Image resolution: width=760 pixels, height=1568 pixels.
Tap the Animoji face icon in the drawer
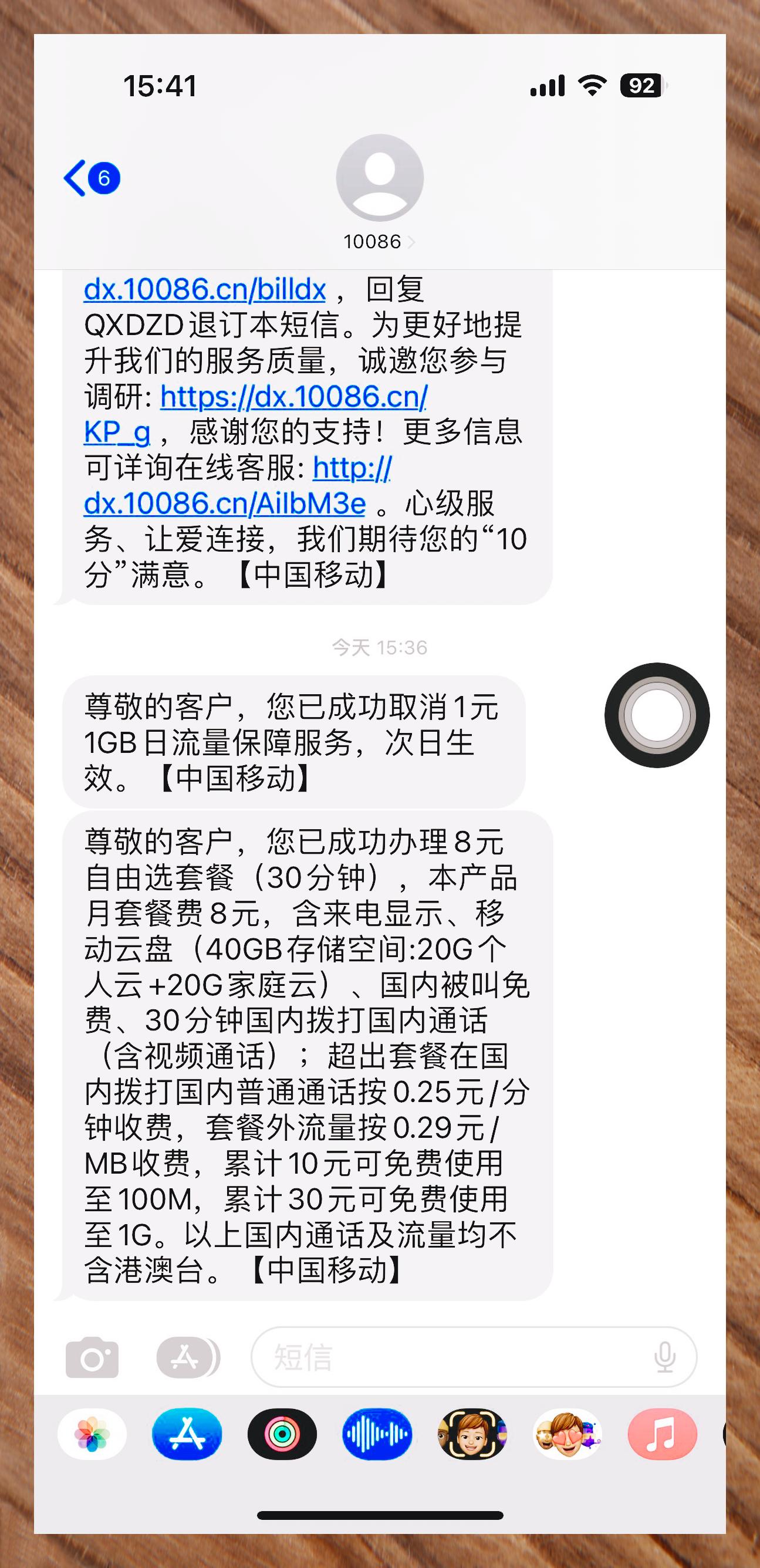pyautogui.click(x=474, y=1435)
